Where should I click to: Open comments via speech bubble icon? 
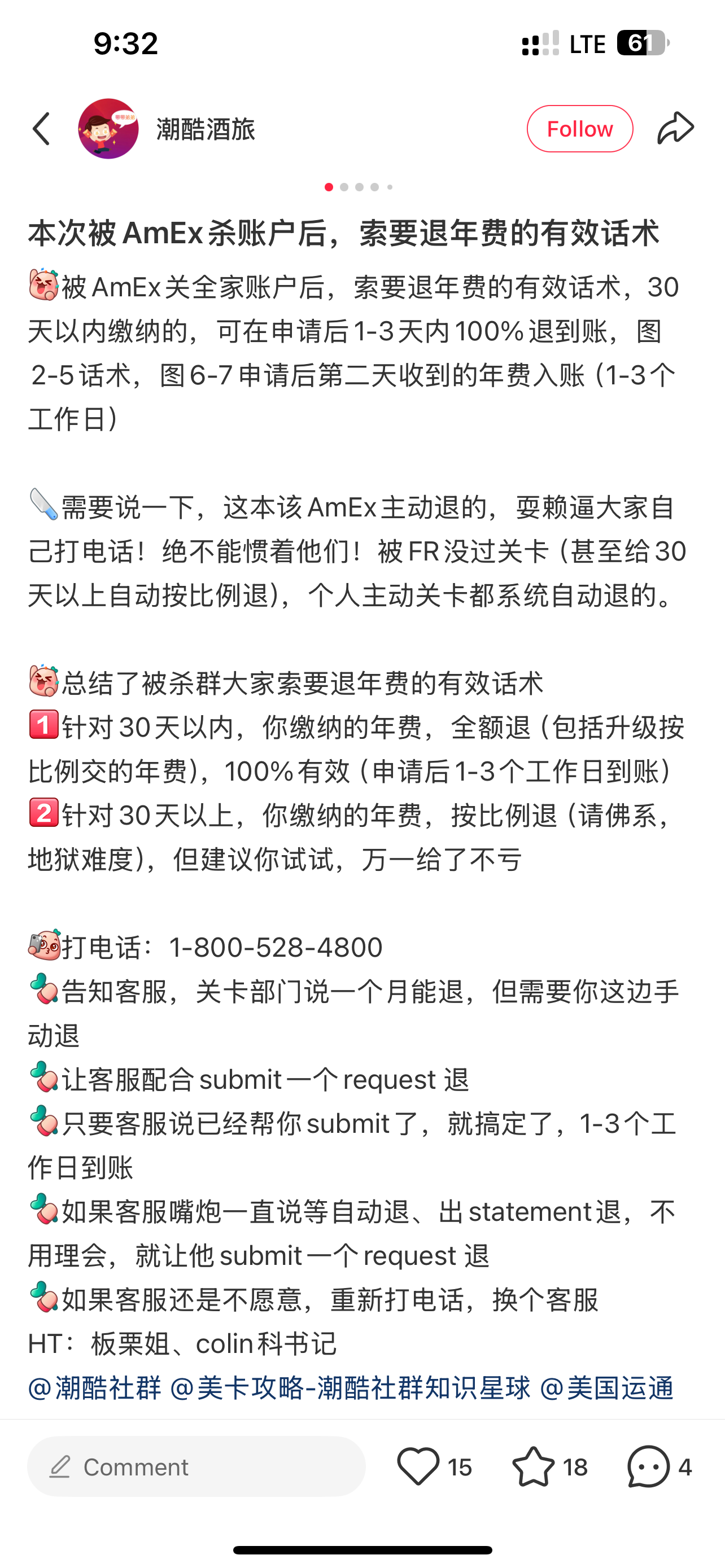coord(648,1466)
